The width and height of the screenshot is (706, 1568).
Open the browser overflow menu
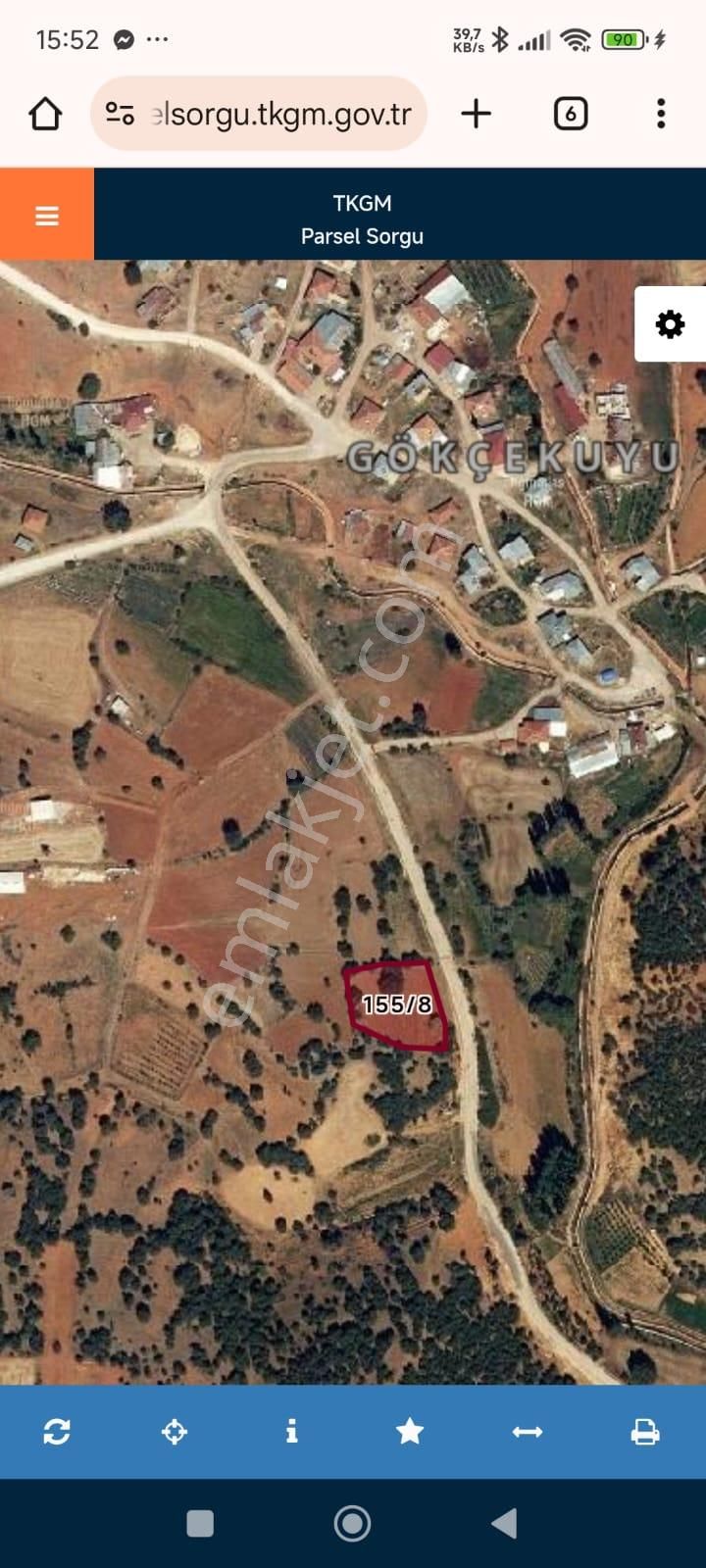pyautogui.click(x=661, y=115)
